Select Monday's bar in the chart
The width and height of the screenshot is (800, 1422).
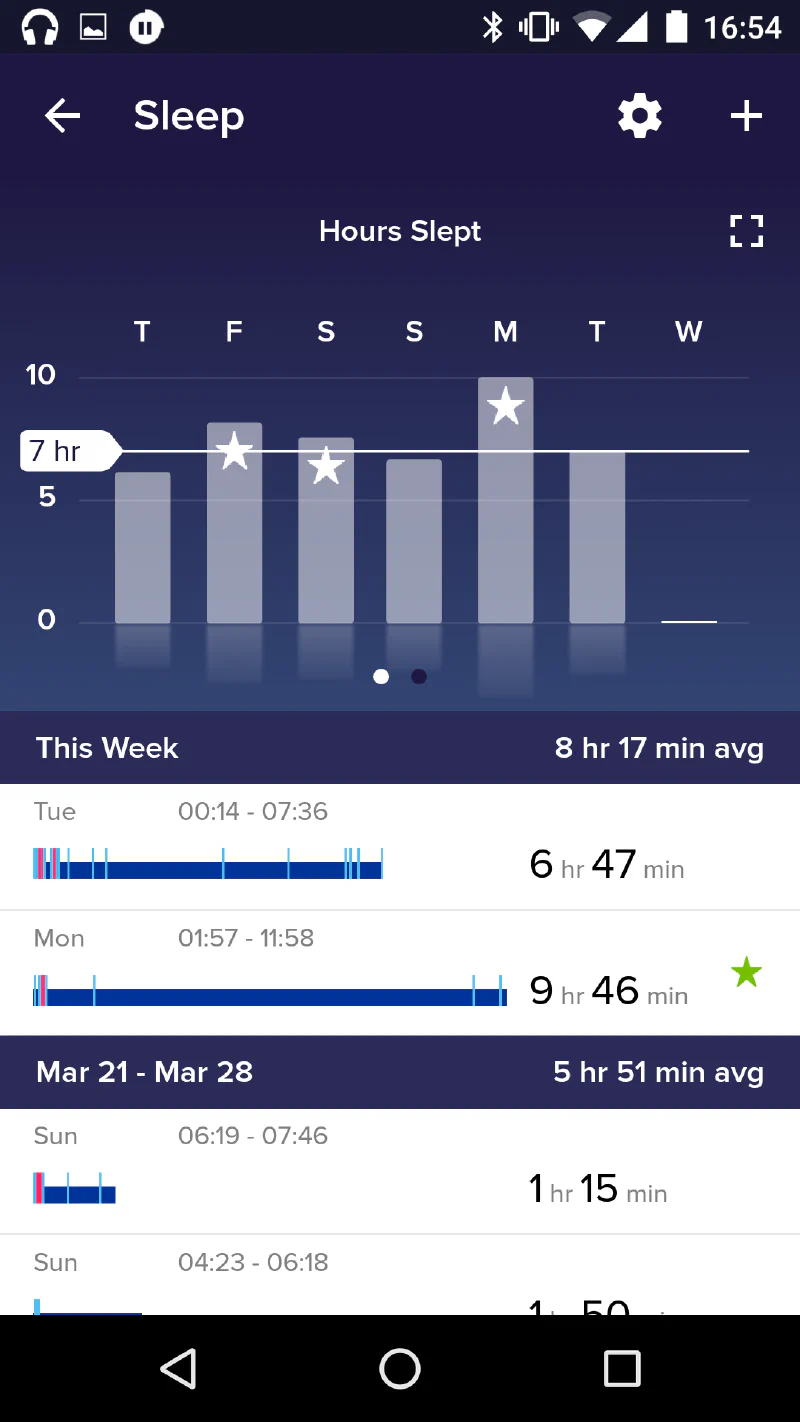pyautogui.click(x=505, y=500)
